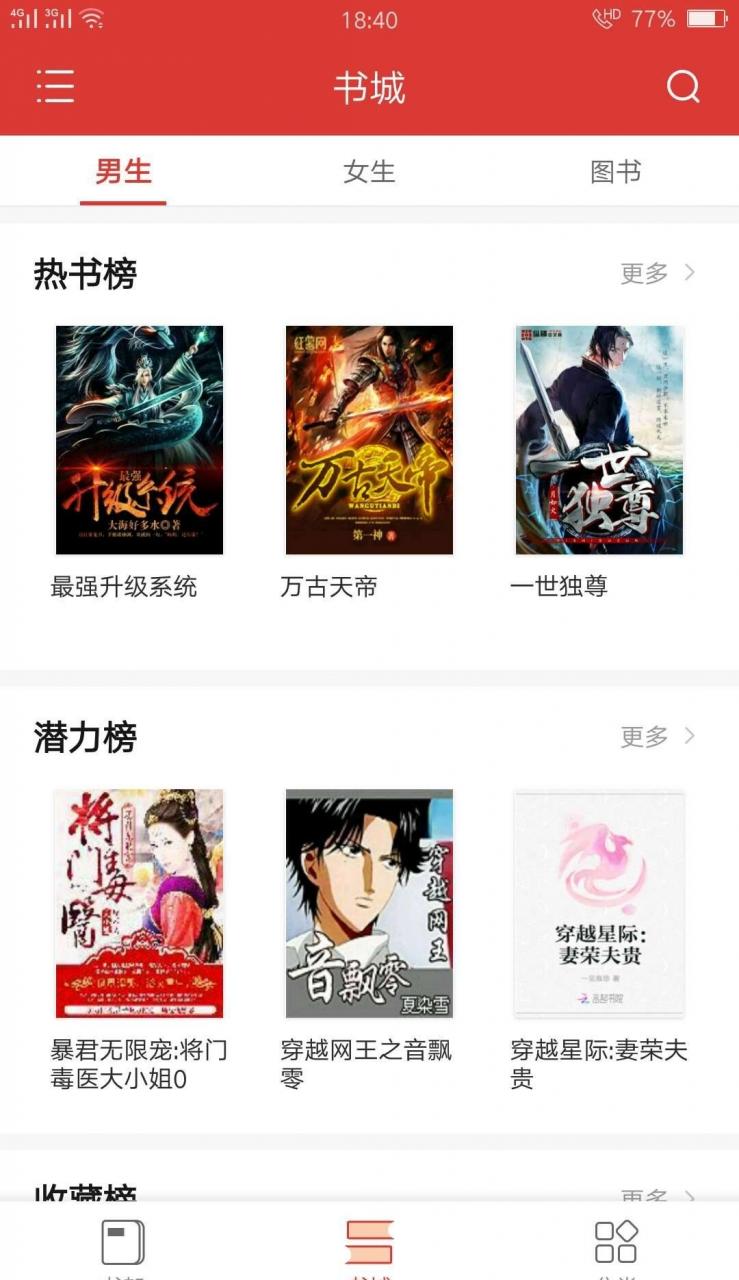Open search in the bookstore
The width and height of the screenshot is (739, 1280).
683,88
